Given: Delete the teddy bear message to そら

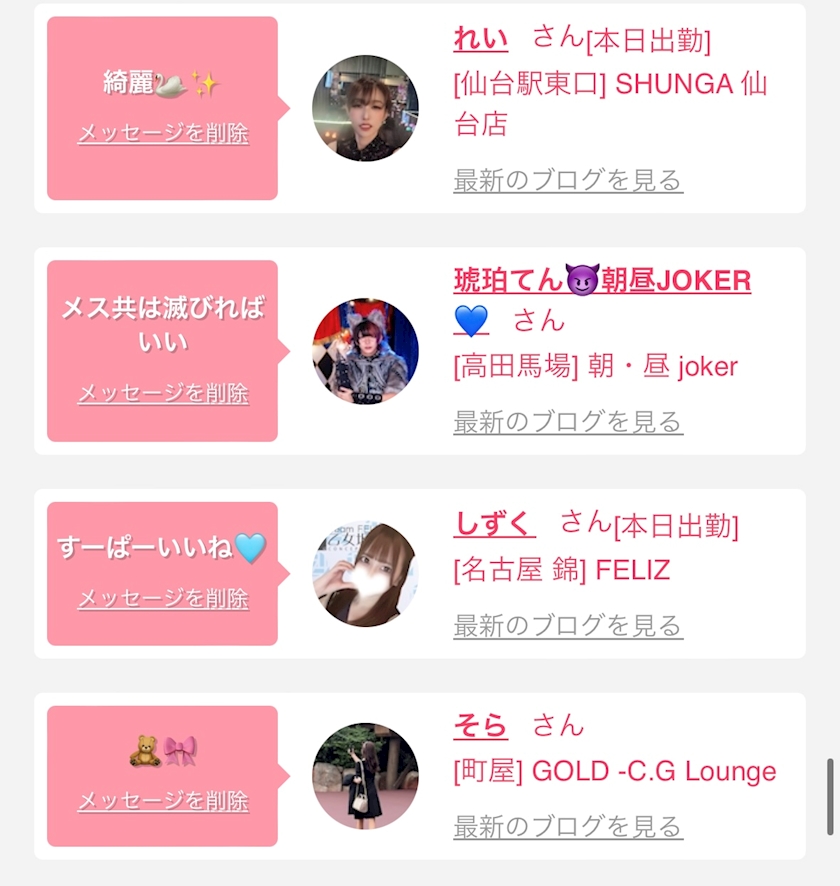Looking at the screenshot, I should click(x=163, y=801).
